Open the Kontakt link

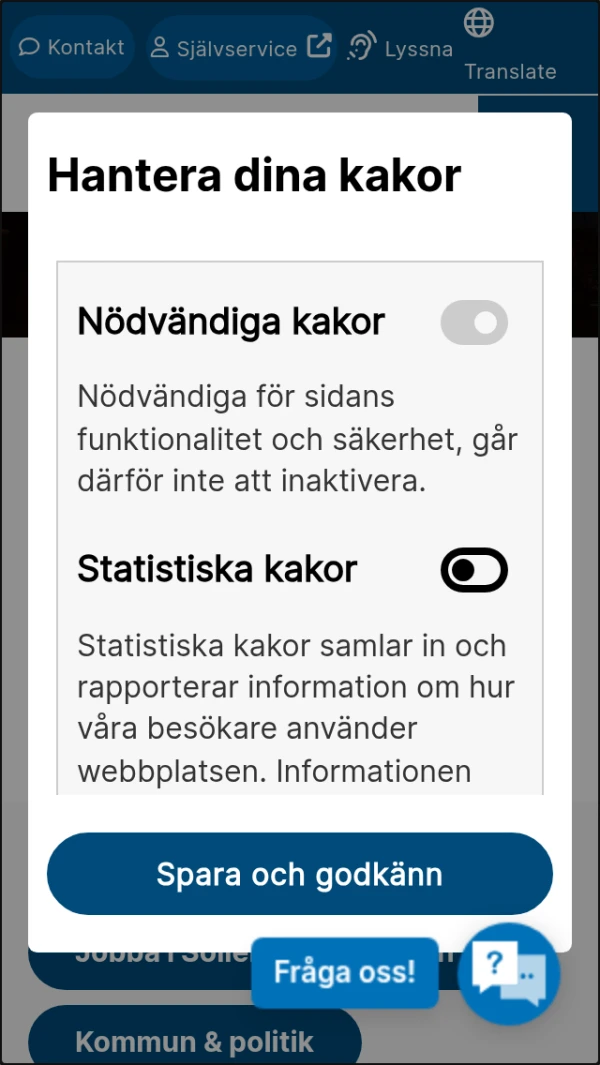pos(72,47)
